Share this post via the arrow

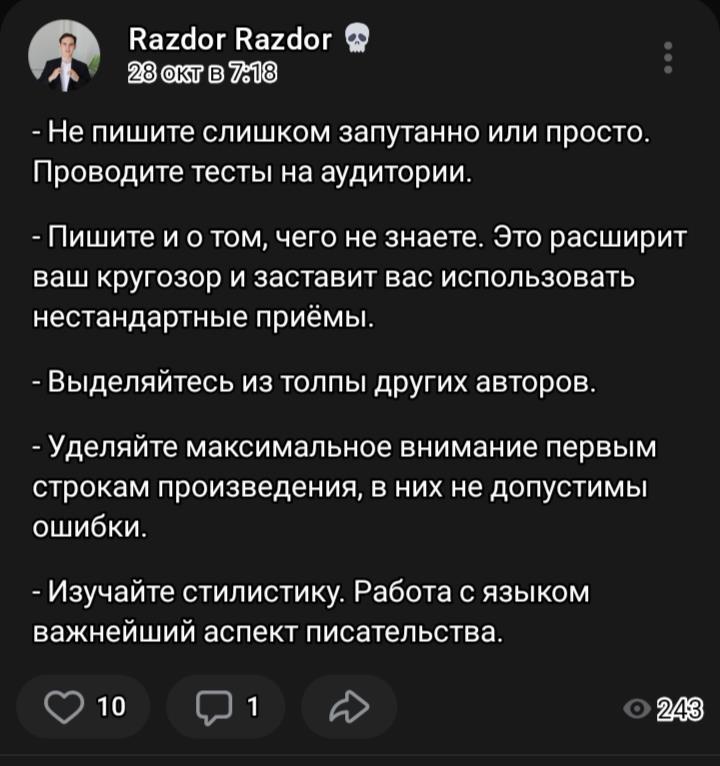pyautogui.click(x=348, y=707)
